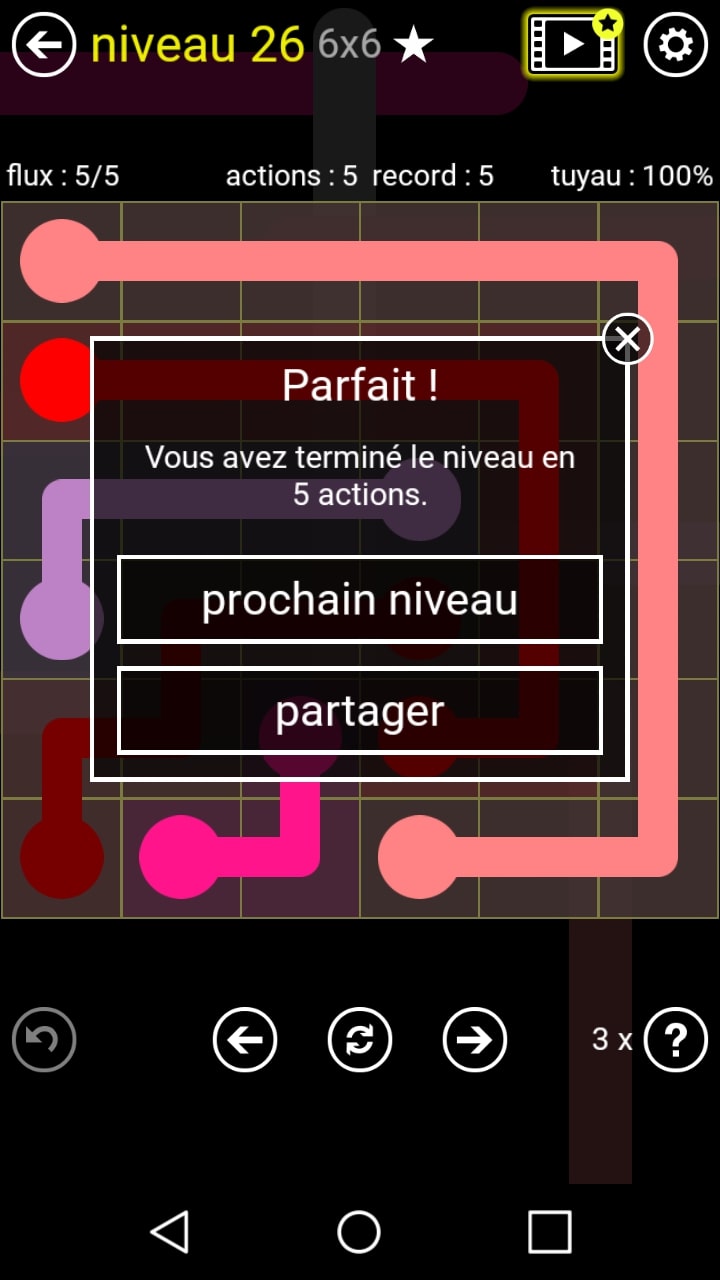The image size is (720, 1280).
Task: Tap the system home button
Action: pyautogui.click(x=359, y=1232)
